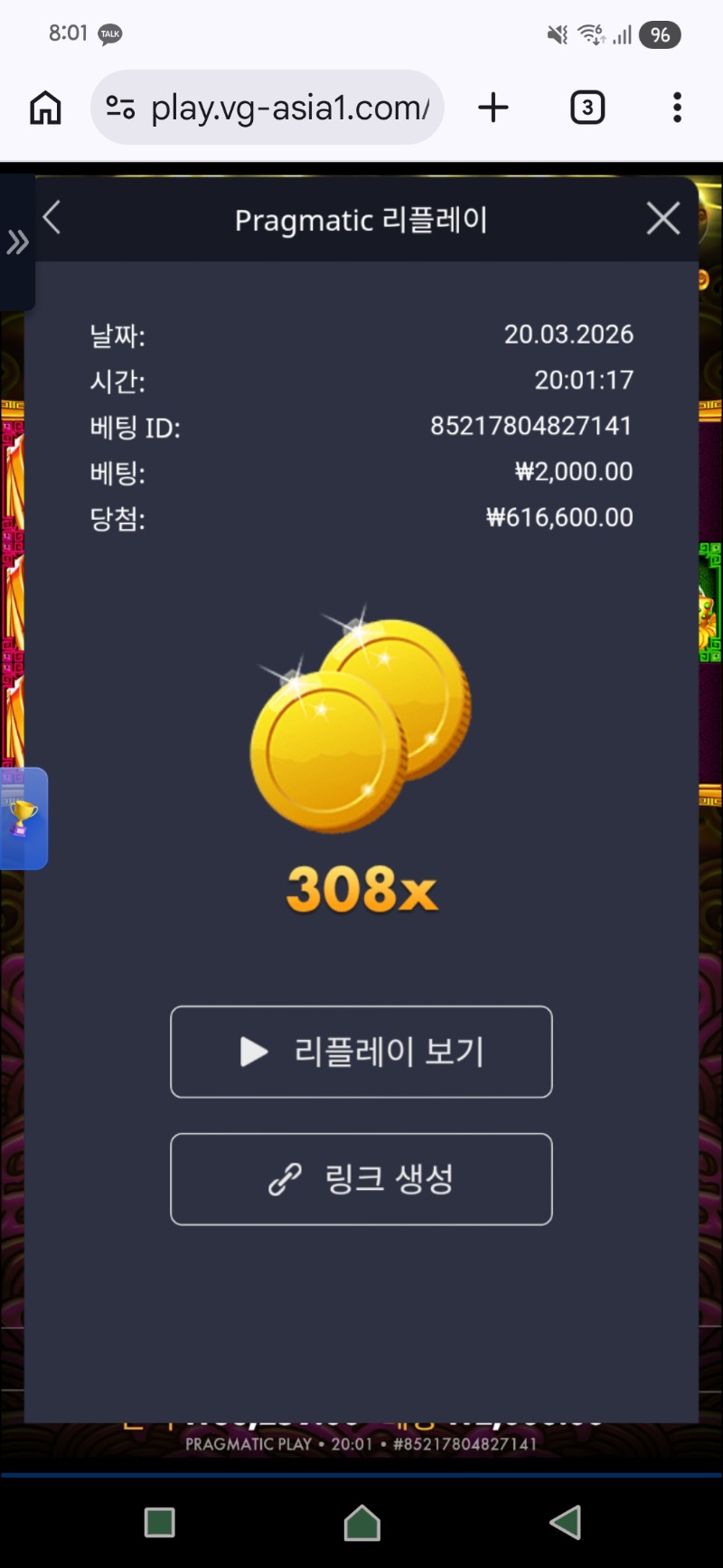Open a new browser tab
723x1568 pixels.
point(493,108)
